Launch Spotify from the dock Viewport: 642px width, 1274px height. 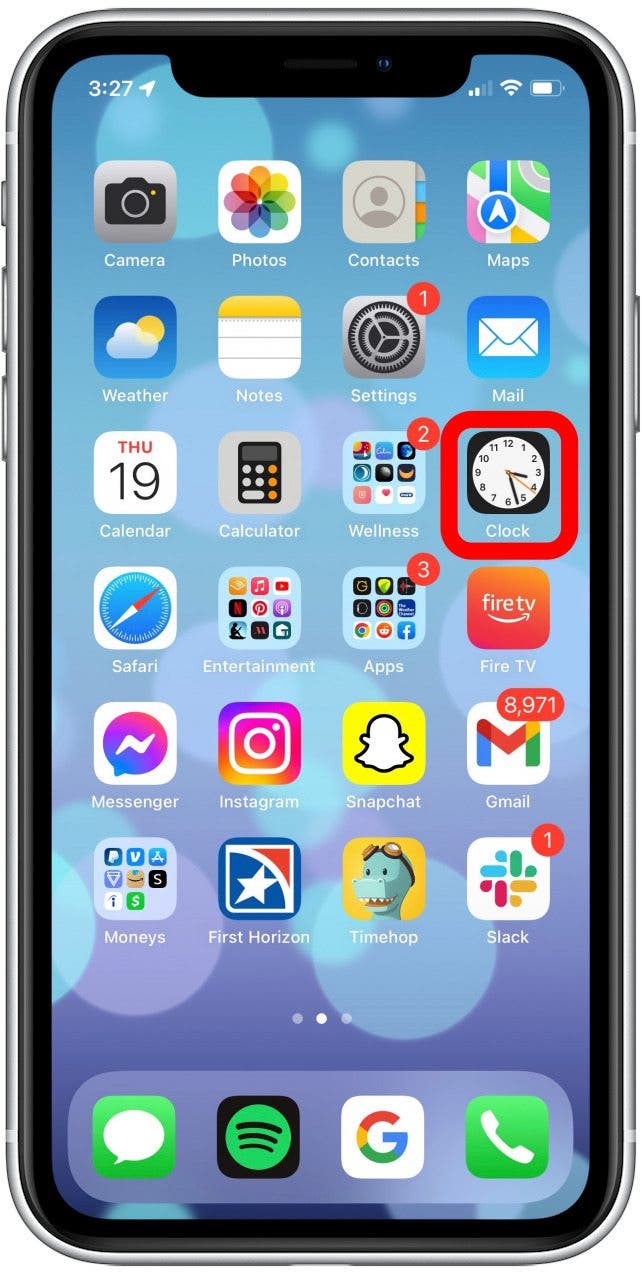pos(258,1137)
